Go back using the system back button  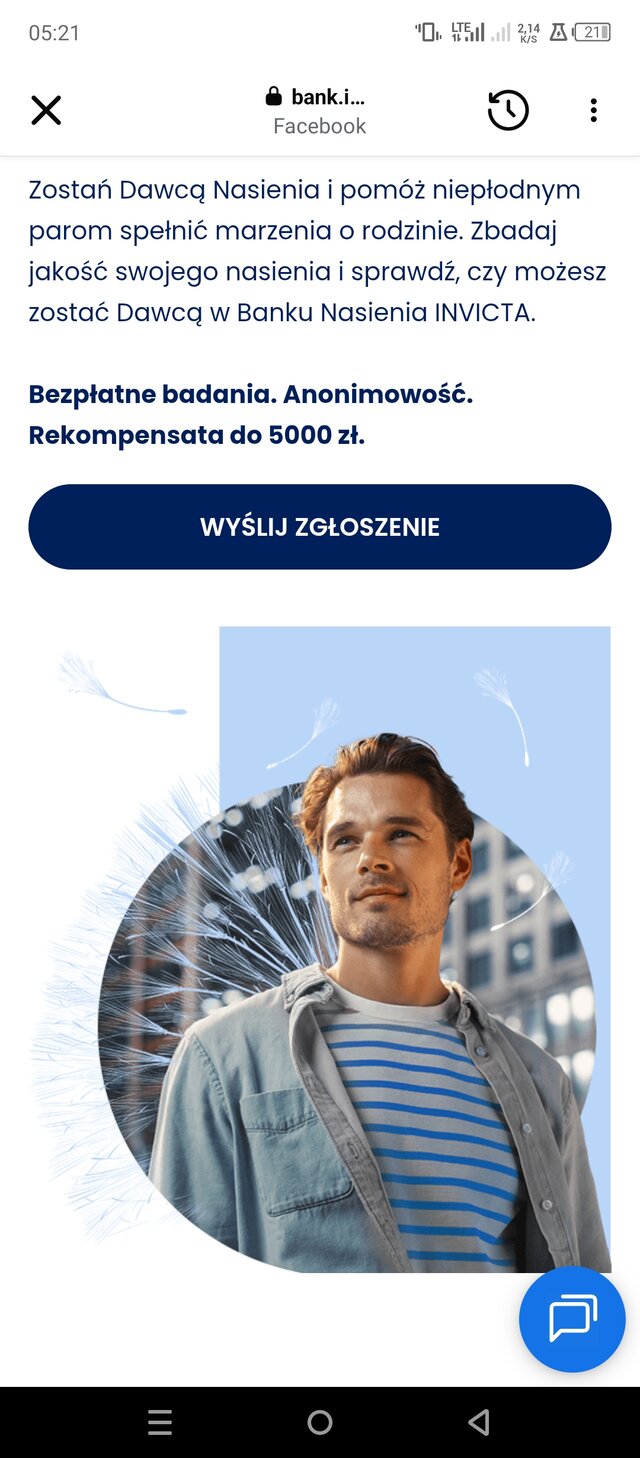click(479, 1422)
